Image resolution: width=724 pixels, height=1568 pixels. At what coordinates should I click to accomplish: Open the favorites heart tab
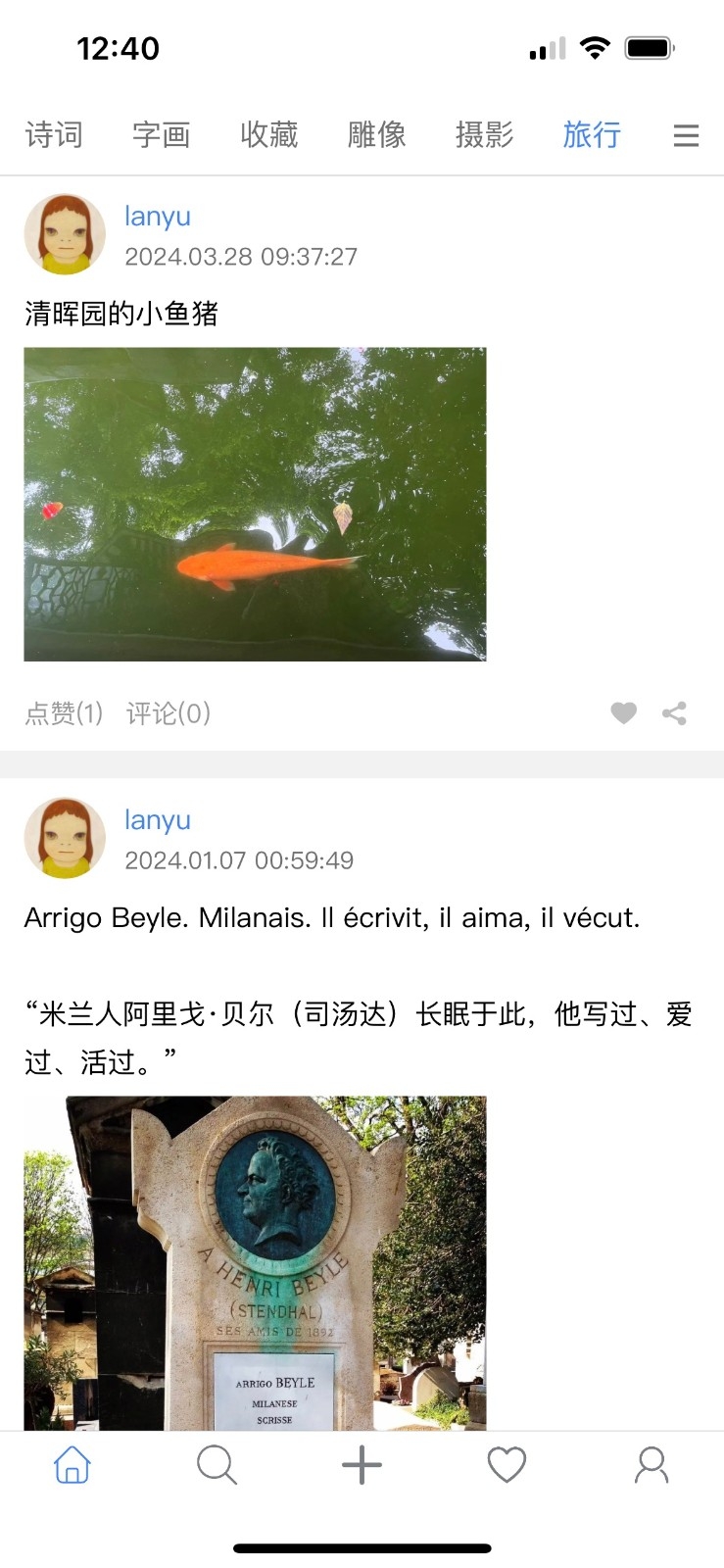[507, 1465]
